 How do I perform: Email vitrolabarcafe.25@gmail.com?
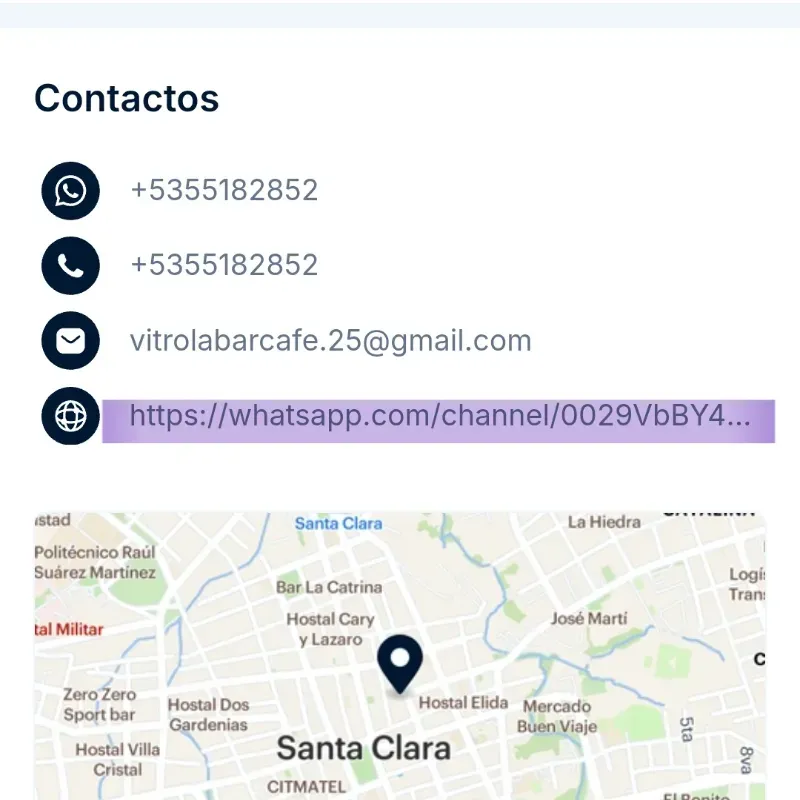pos(330,341)
